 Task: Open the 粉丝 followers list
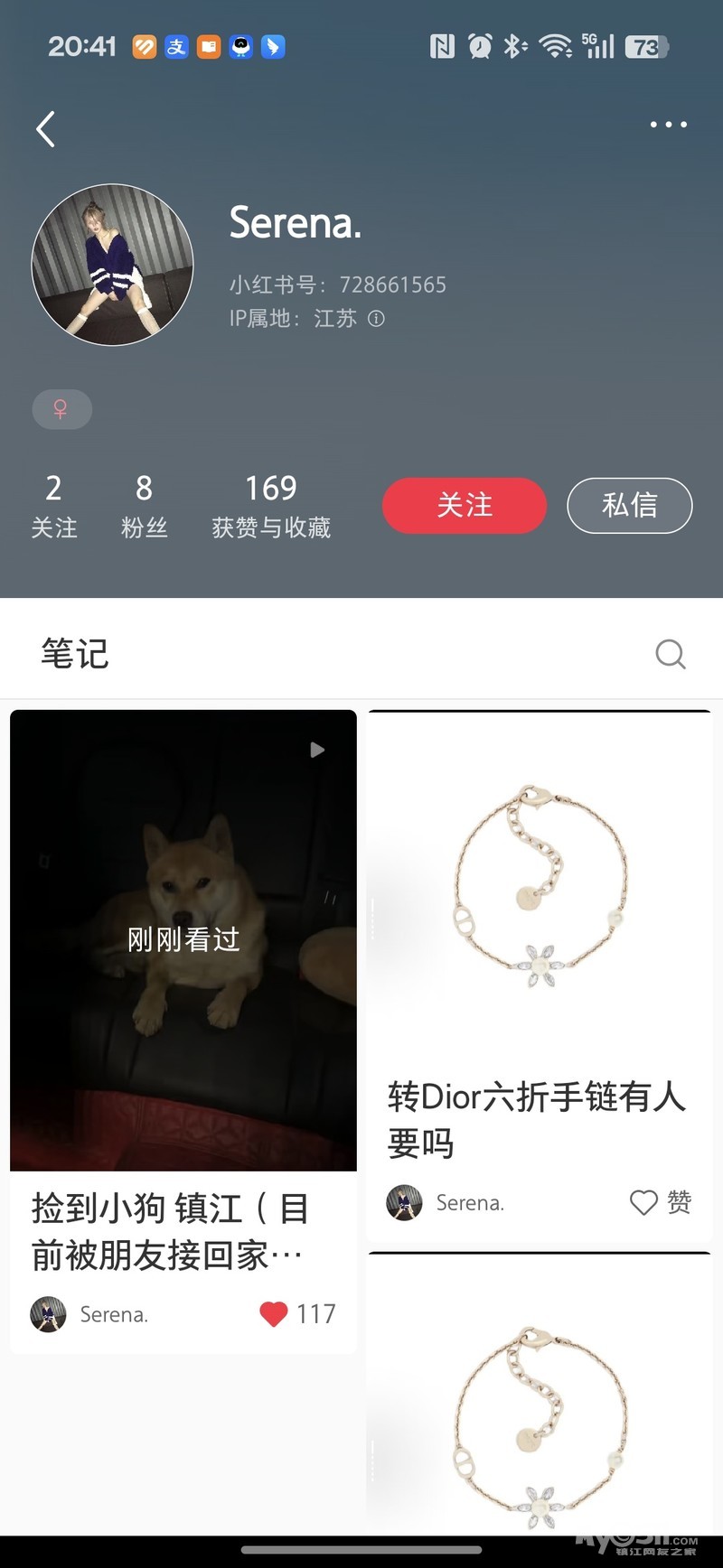(145, 505)
